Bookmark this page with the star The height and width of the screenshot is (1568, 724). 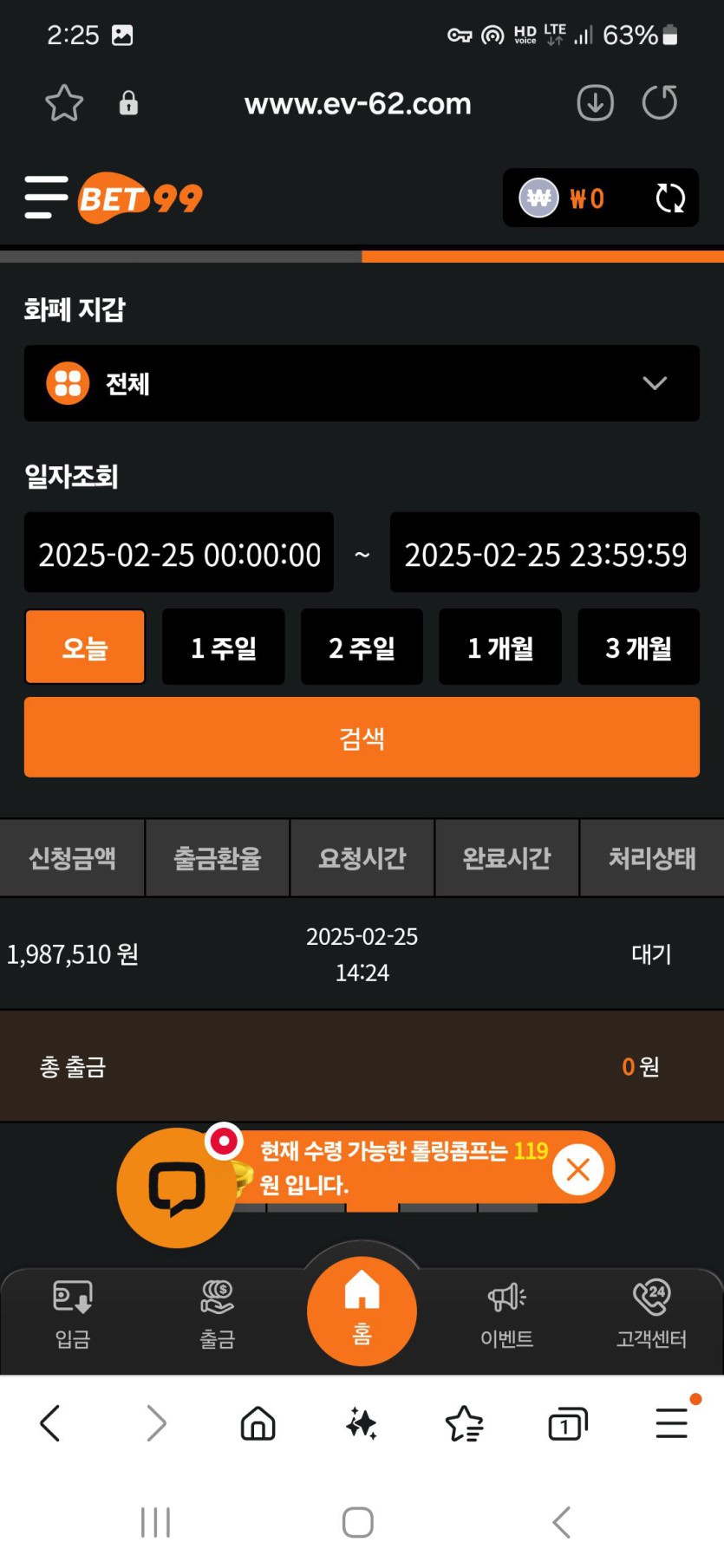tap(64, 104)
